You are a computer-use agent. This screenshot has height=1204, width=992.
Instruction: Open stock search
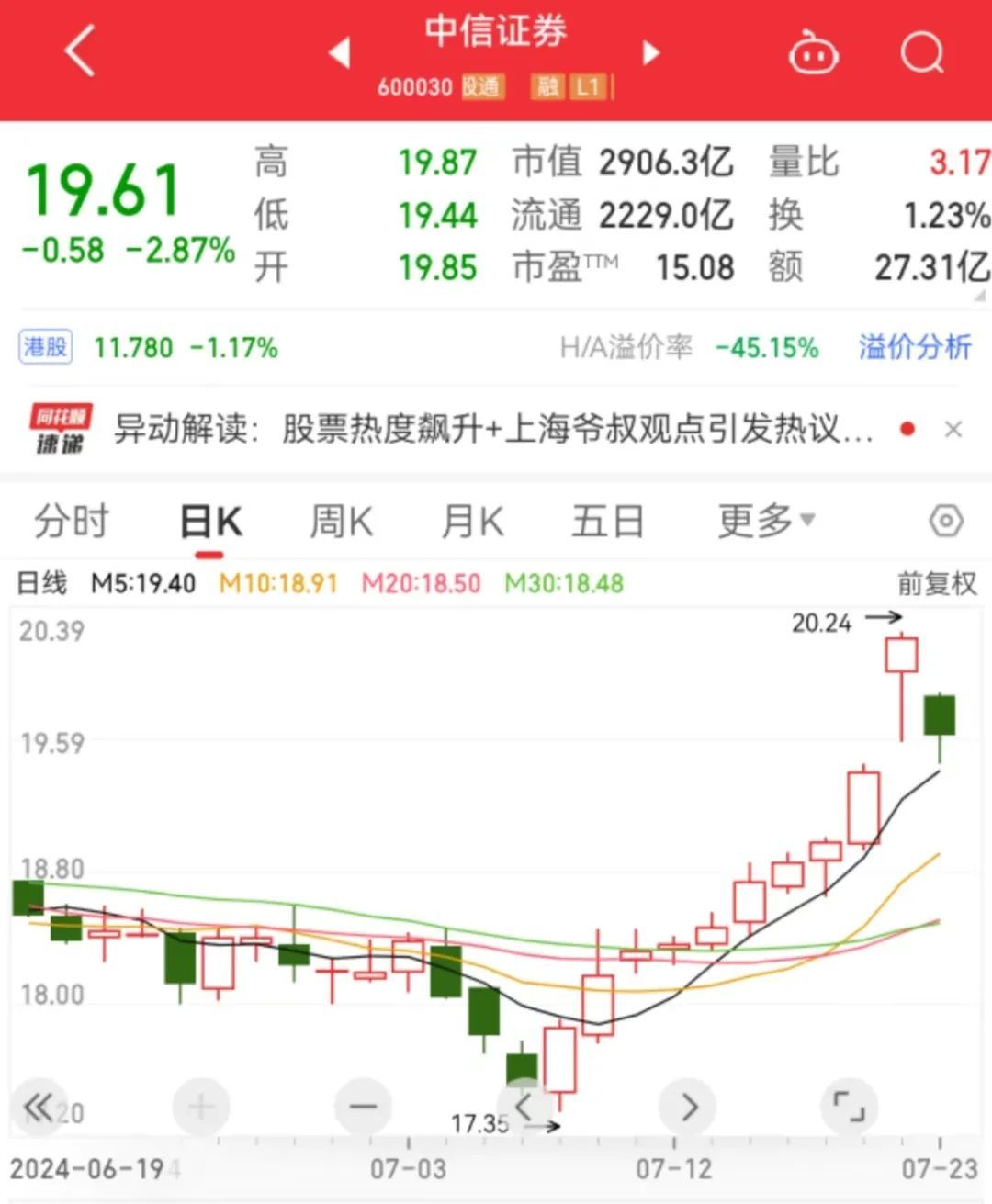[921, 52]
